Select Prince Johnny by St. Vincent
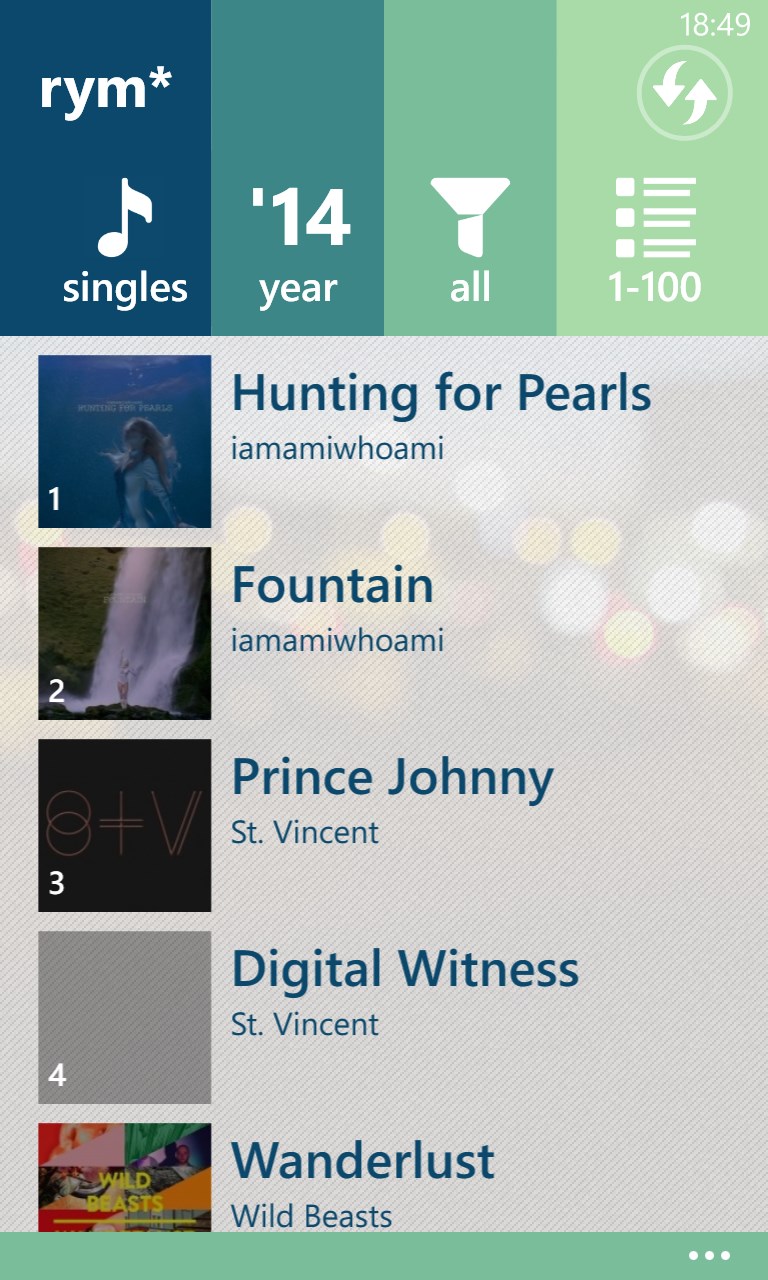Screen dimensions: 768x1280 [x=392, y=799]
